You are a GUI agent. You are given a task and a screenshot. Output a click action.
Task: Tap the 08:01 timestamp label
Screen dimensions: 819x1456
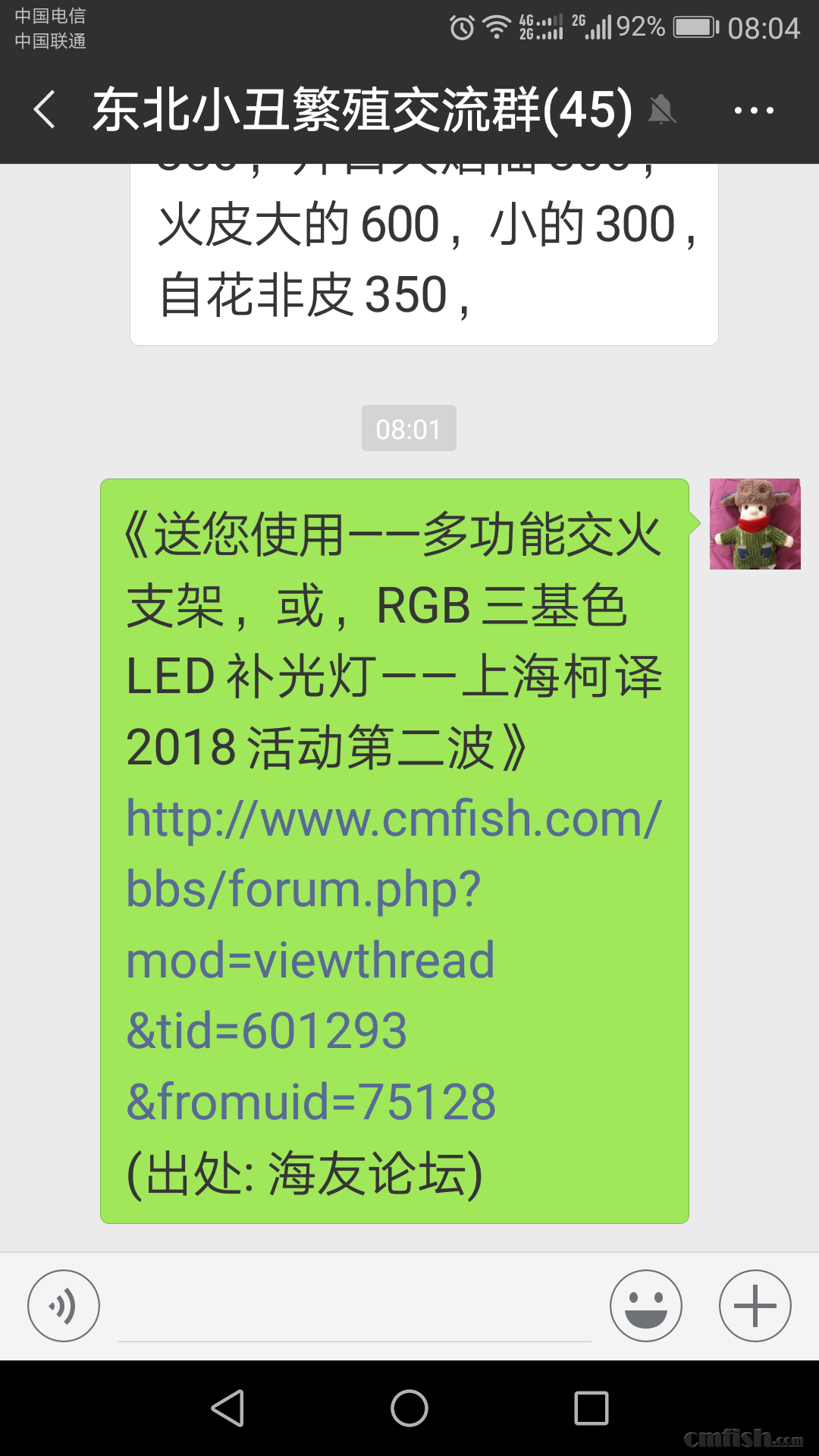tap(409, 428)
